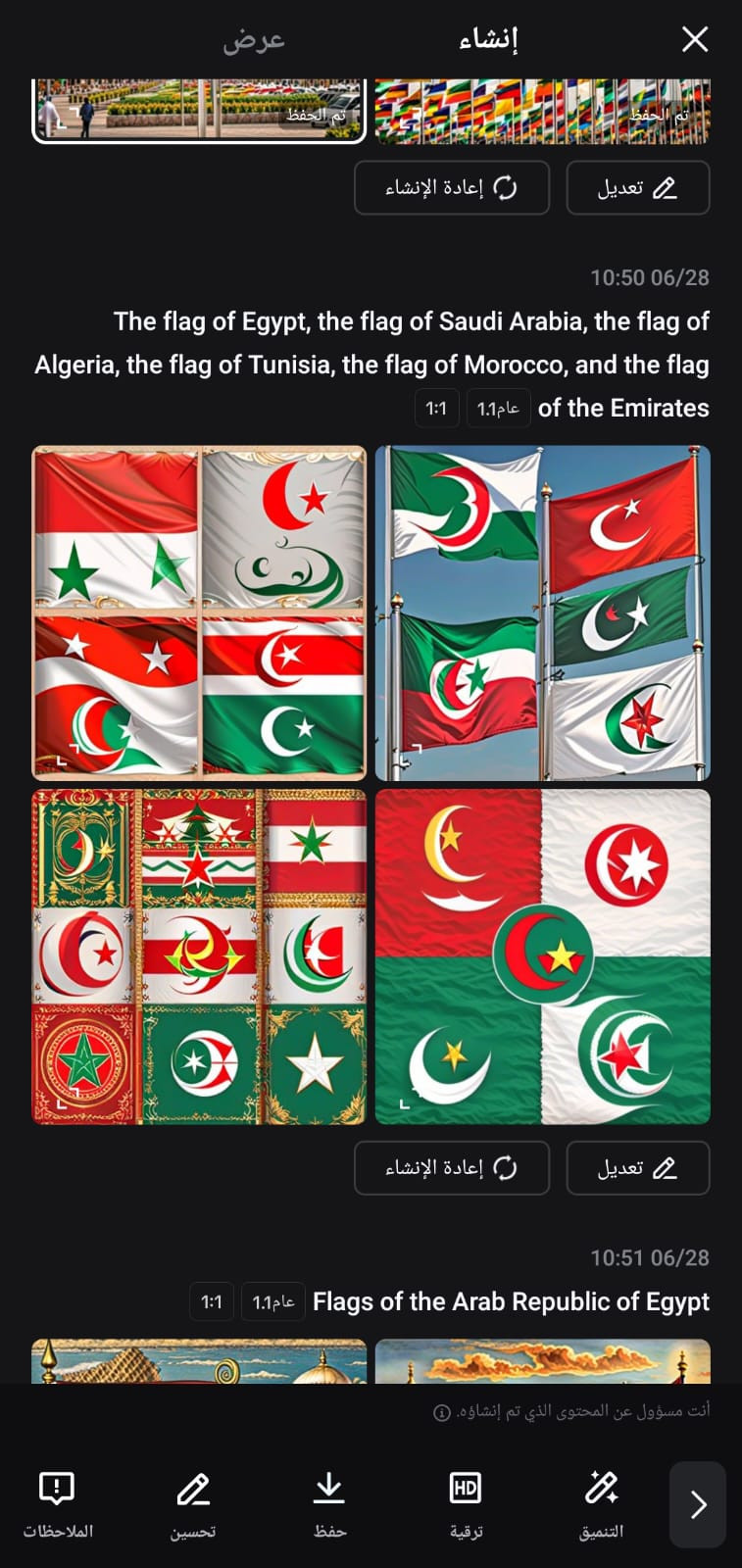Select the إنشاء tab
742x1568 pixels.
click(x=487, y=39)
